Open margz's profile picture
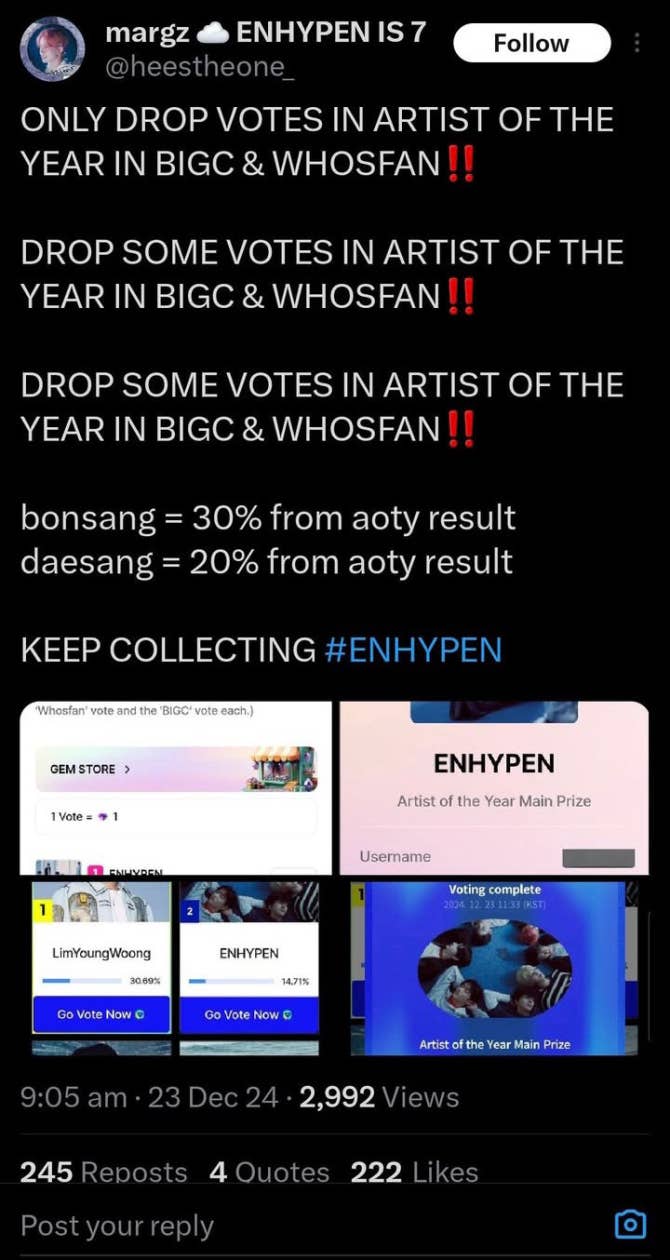This screenshot has width=670, height=1260. click(52, 48)
